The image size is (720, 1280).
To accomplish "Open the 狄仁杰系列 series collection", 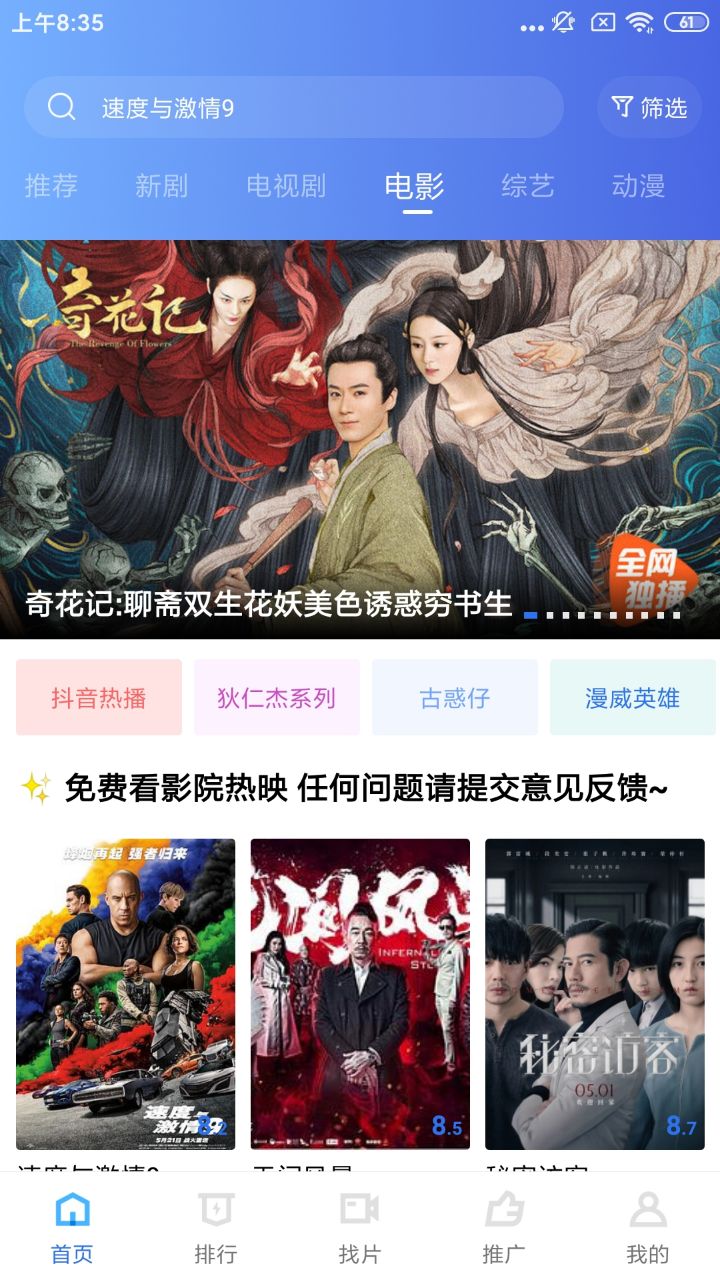I will (x=276, y=697).
